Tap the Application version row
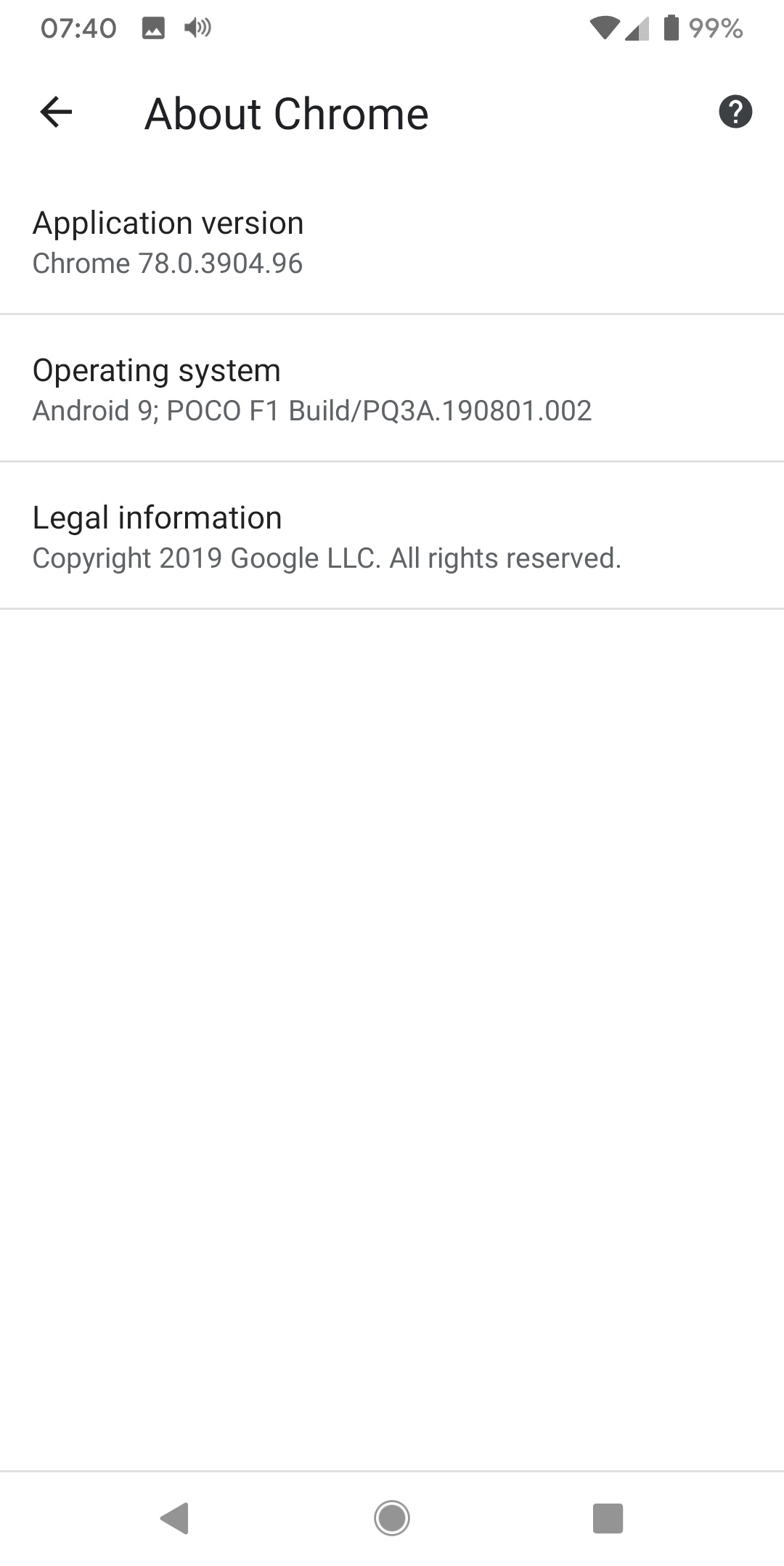The height and width of the screenshot is (1566, 784). (392, 242)
